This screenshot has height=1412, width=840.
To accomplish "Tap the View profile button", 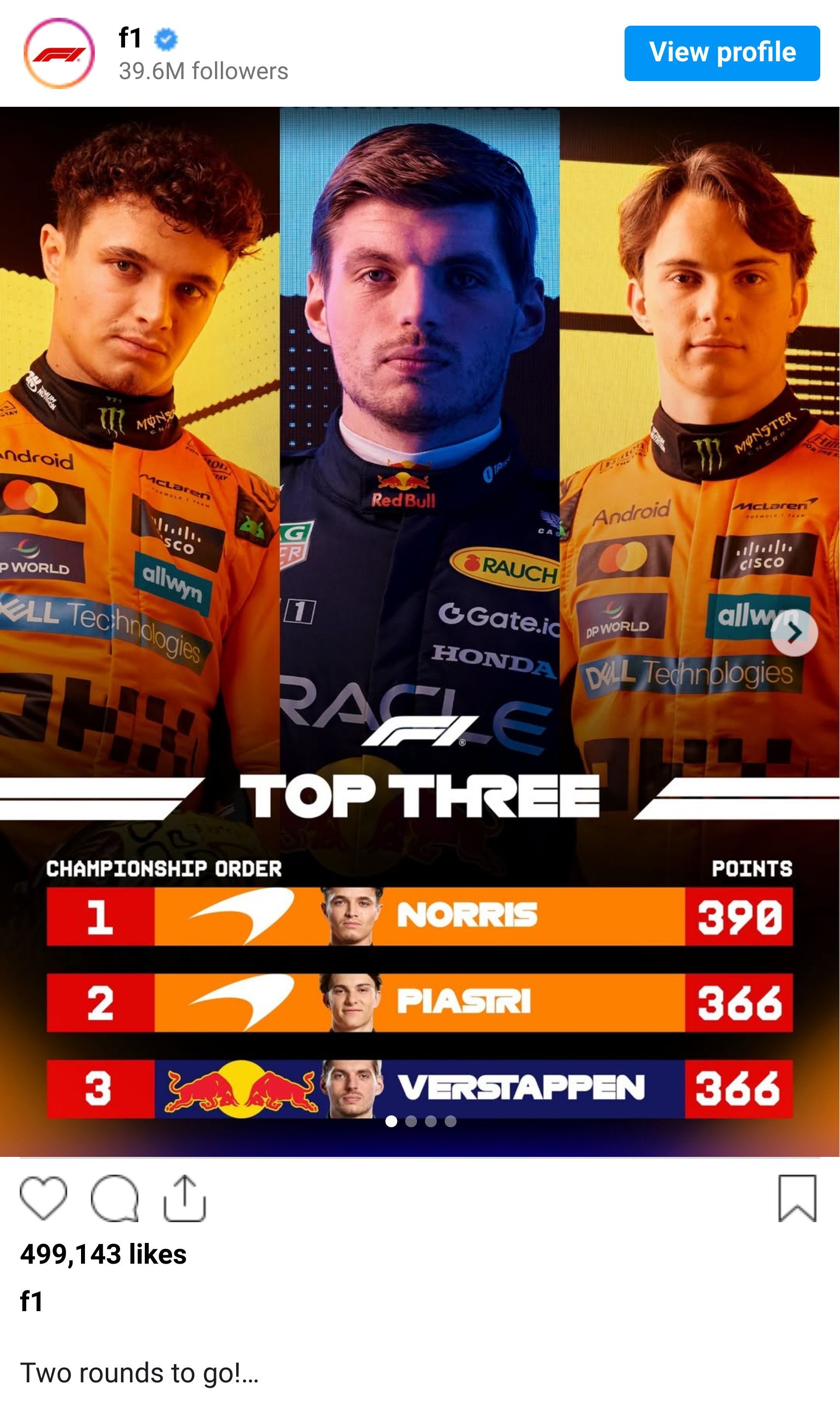I will pos(722,53).
